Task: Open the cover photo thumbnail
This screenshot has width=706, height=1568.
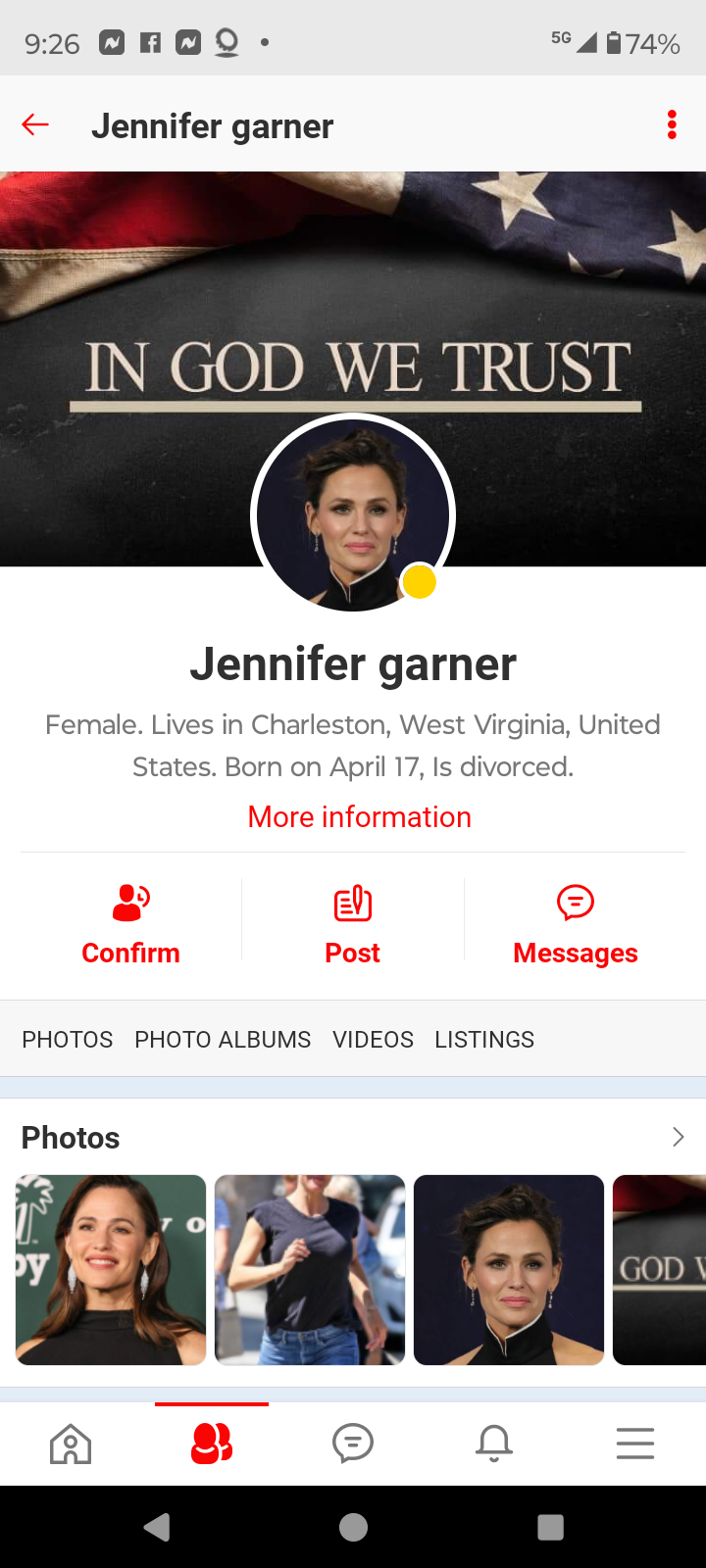Action: coord(659,1269)
